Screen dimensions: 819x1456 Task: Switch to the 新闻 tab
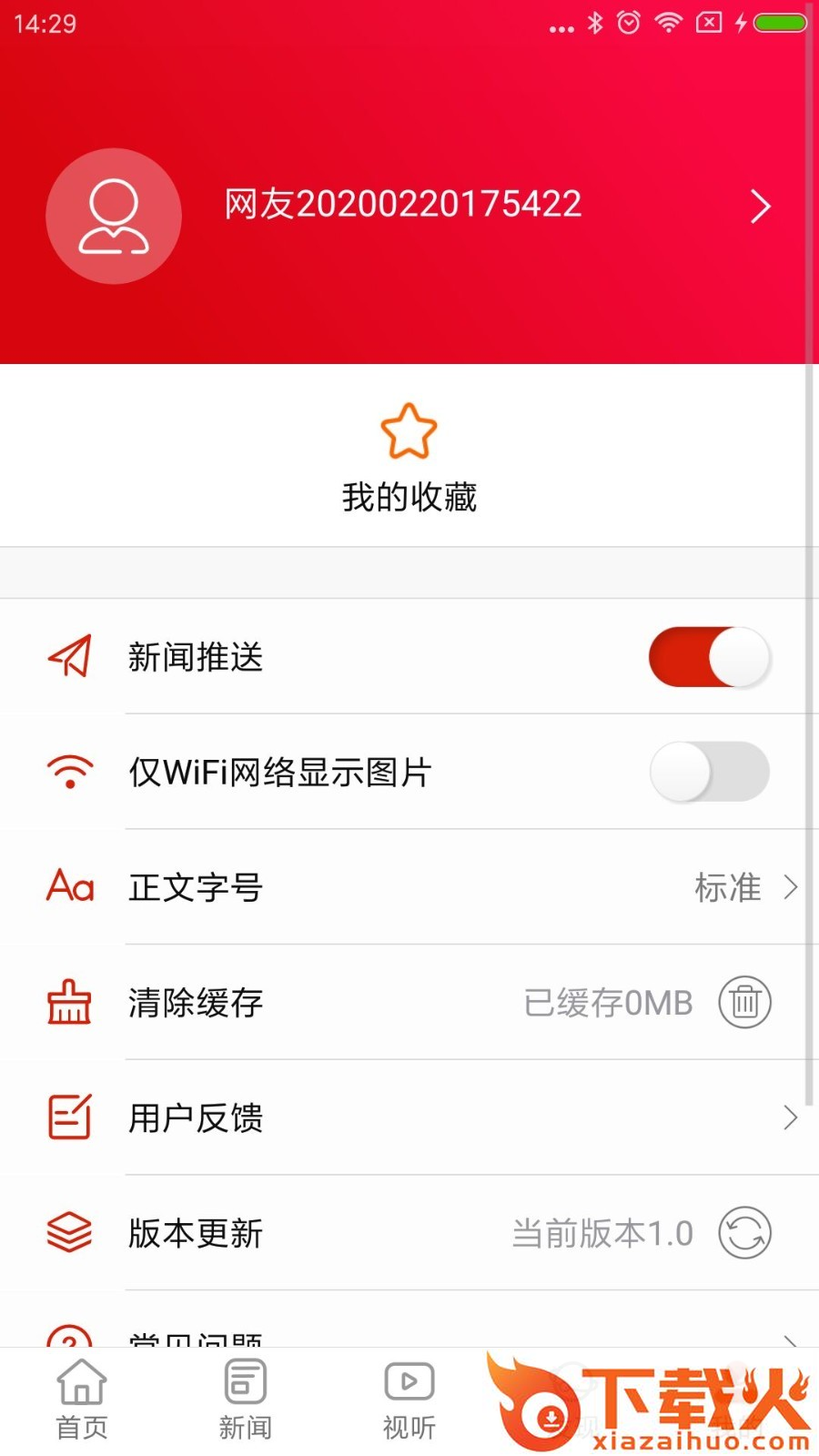(x=246, y=1400)
